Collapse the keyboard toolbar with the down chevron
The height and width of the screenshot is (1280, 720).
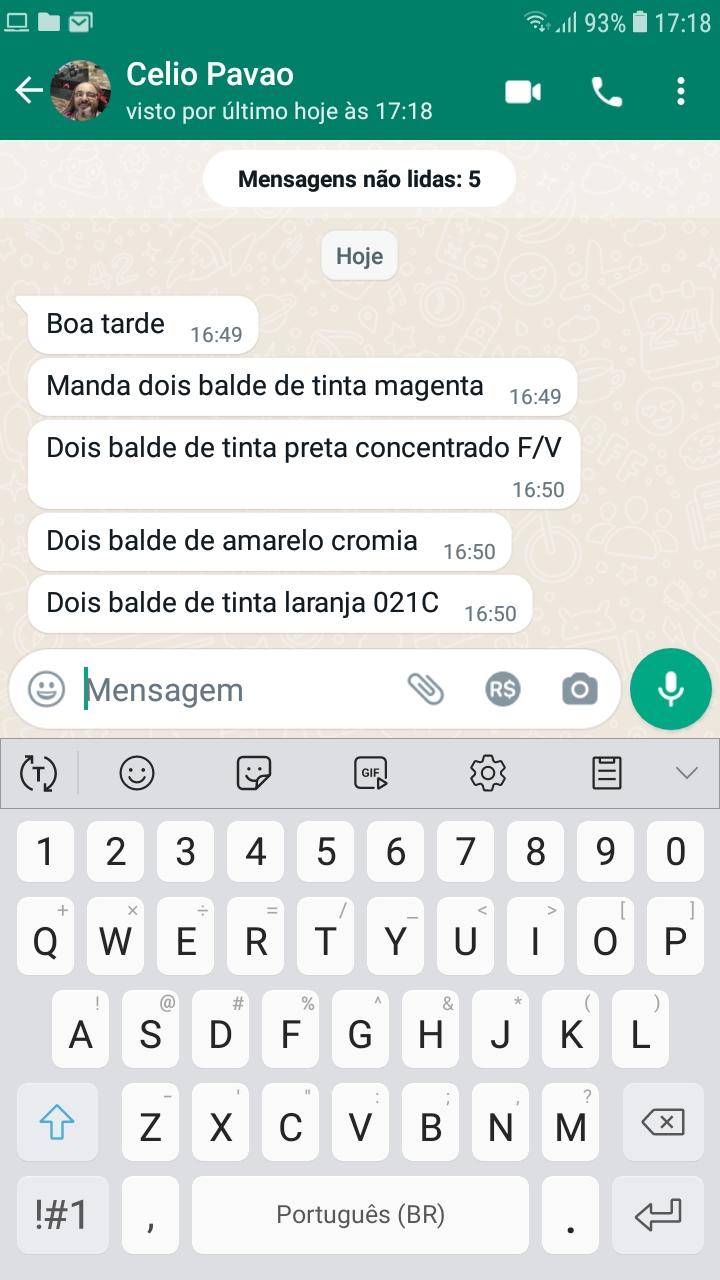pos(686,773)
